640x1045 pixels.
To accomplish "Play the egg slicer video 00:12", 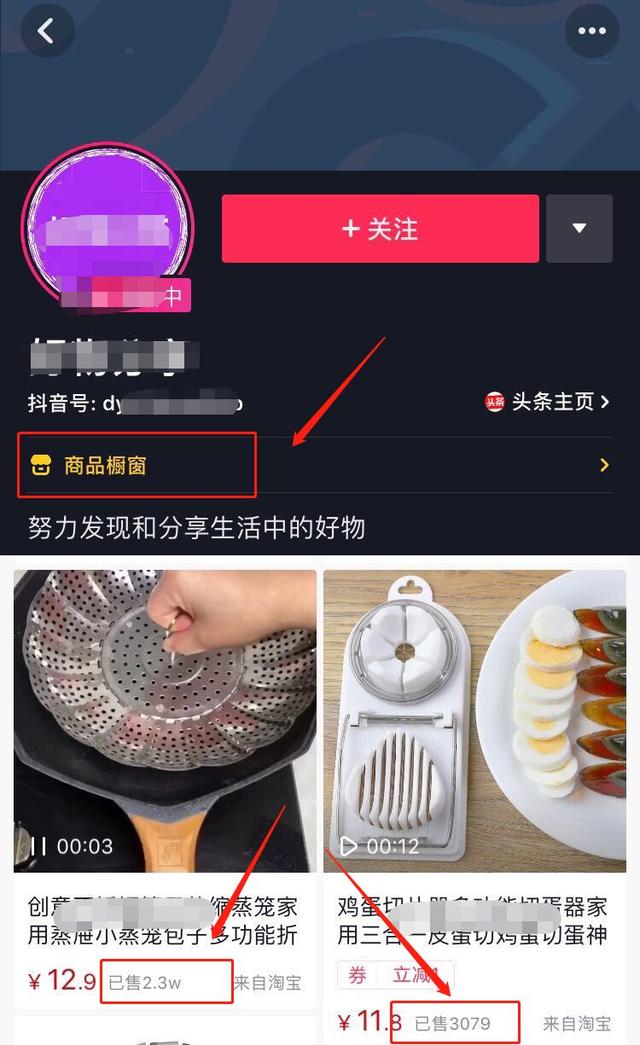I will click(349, 846).
